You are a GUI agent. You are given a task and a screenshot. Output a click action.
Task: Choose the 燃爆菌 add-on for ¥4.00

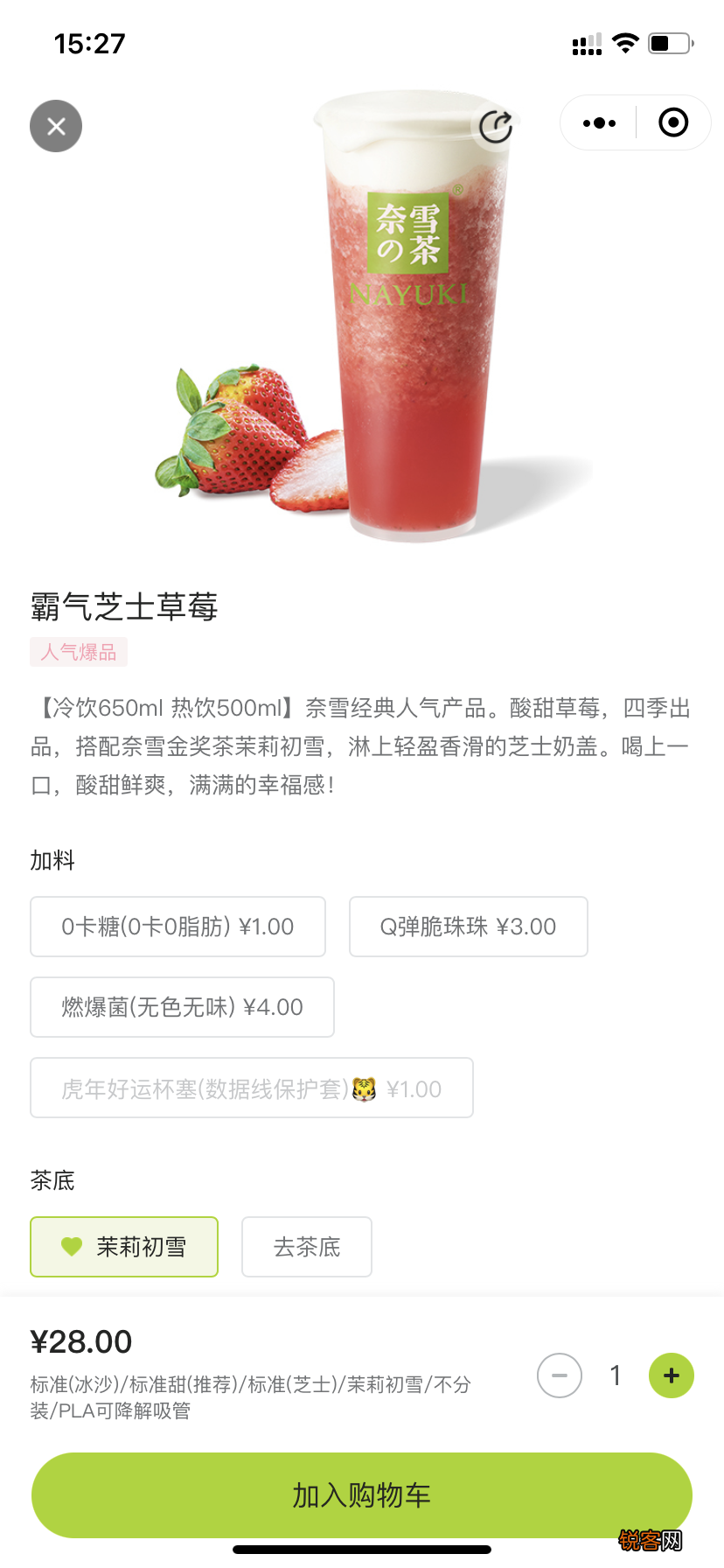point(182,1007)
